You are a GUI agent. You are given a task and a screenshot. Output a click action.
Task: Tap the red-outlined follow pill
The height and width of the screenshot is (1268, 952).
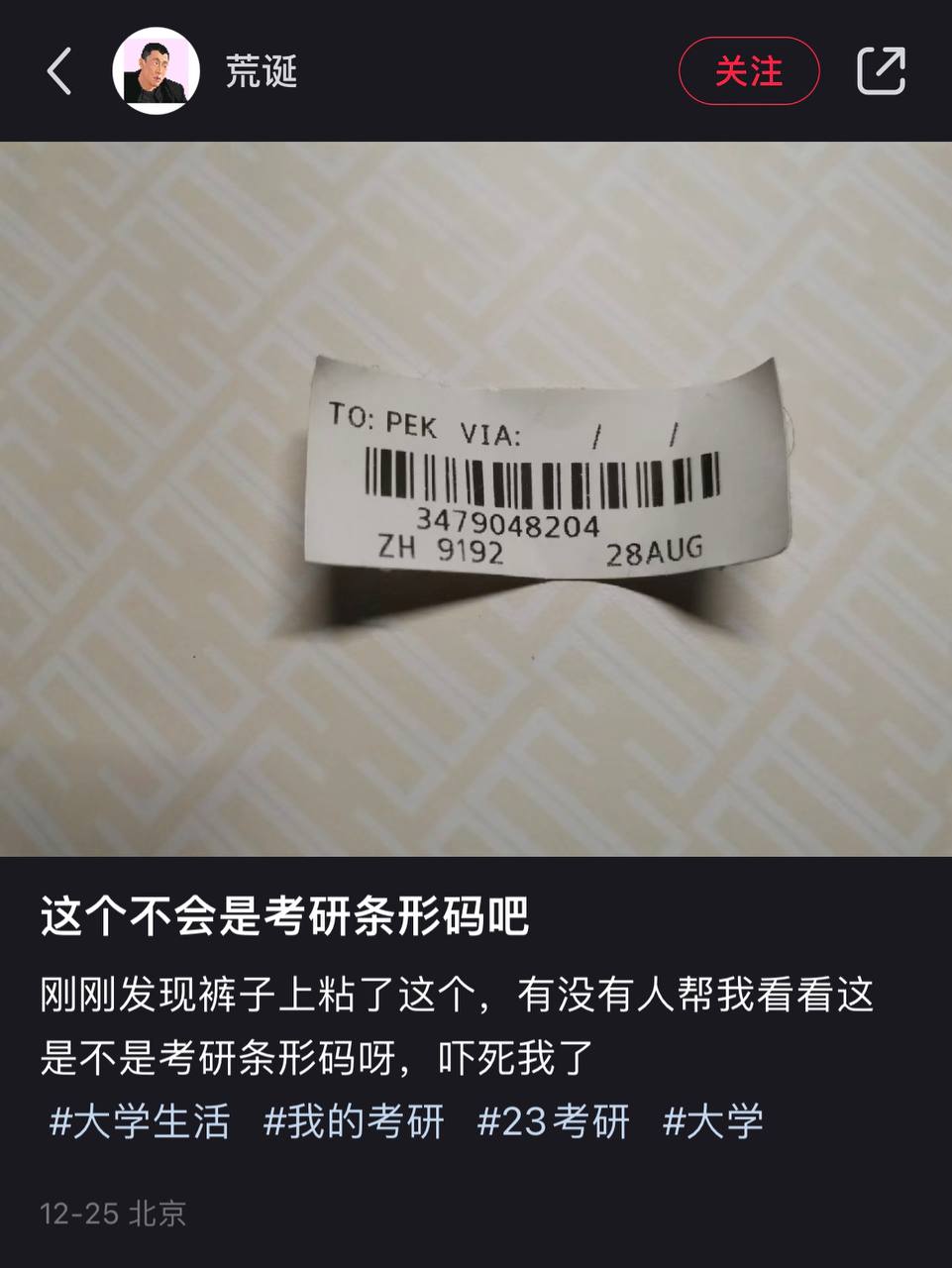tap(748, 71)
